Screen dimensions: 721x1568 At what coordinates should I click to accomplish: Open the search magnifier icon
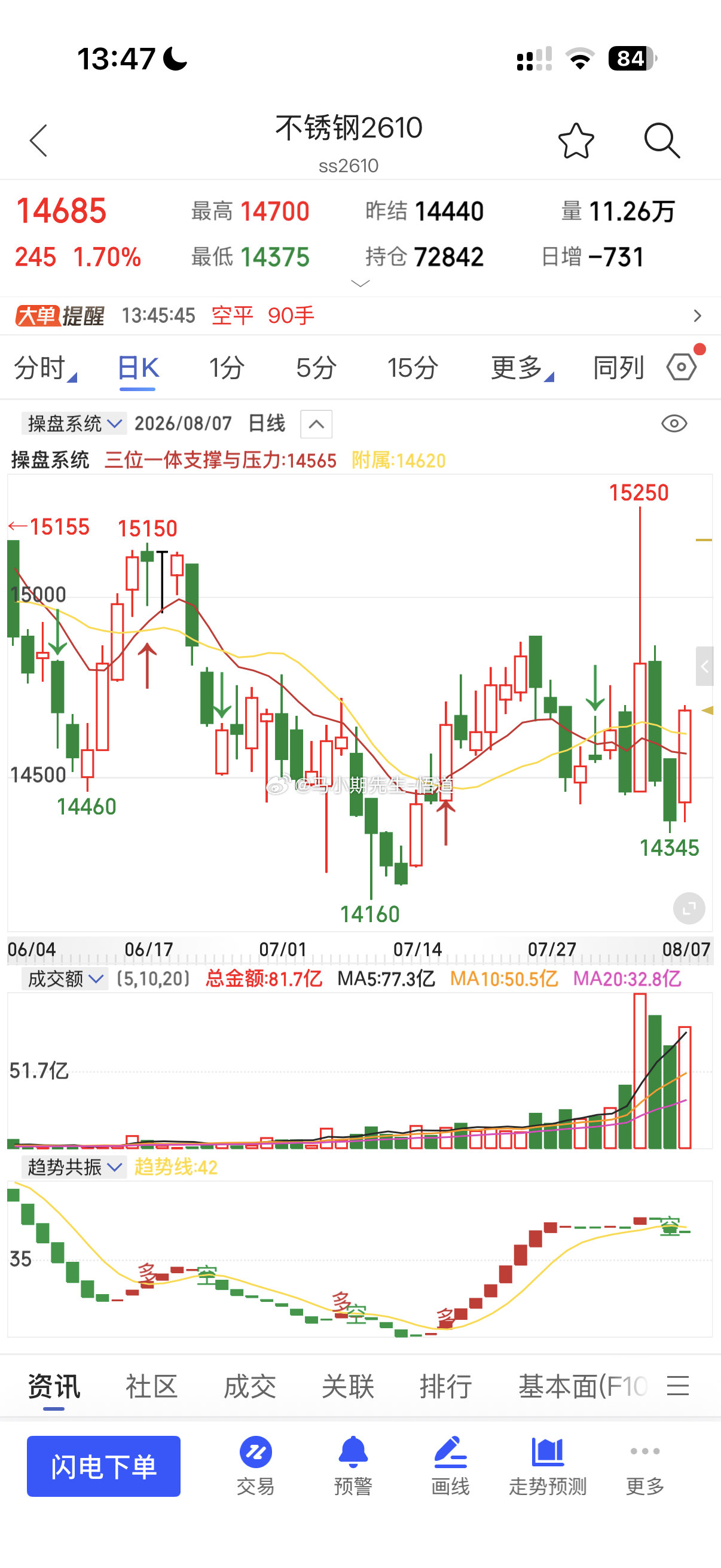tap(662, 141)
